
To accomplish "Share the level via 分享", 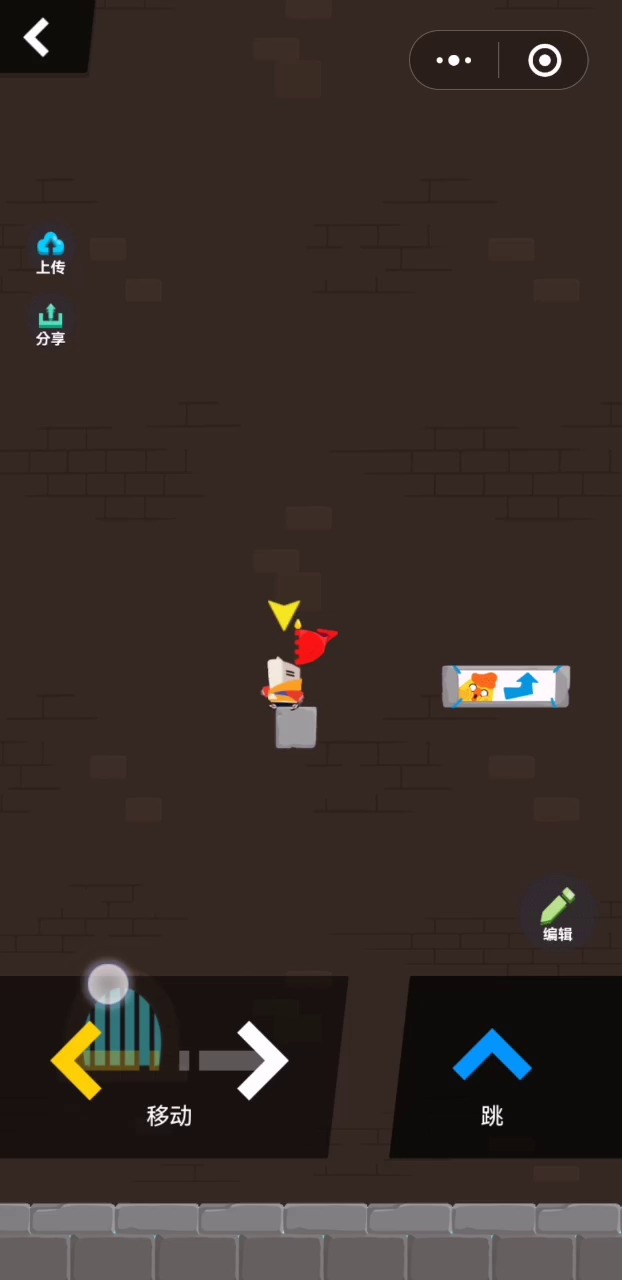I will pos(51,324).
